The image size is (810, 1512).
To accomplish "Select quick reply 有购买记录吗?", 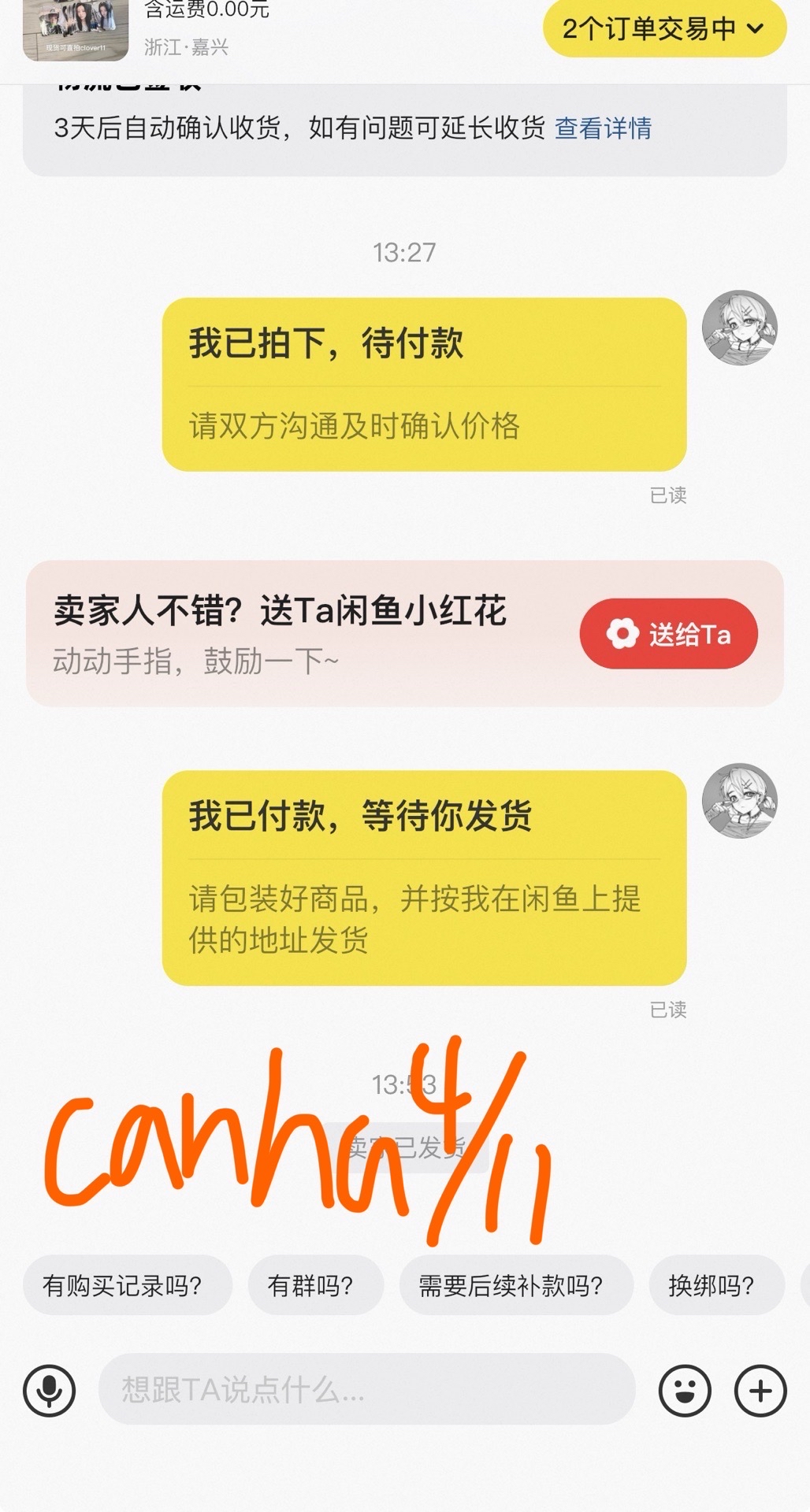I will (128, 1285).
